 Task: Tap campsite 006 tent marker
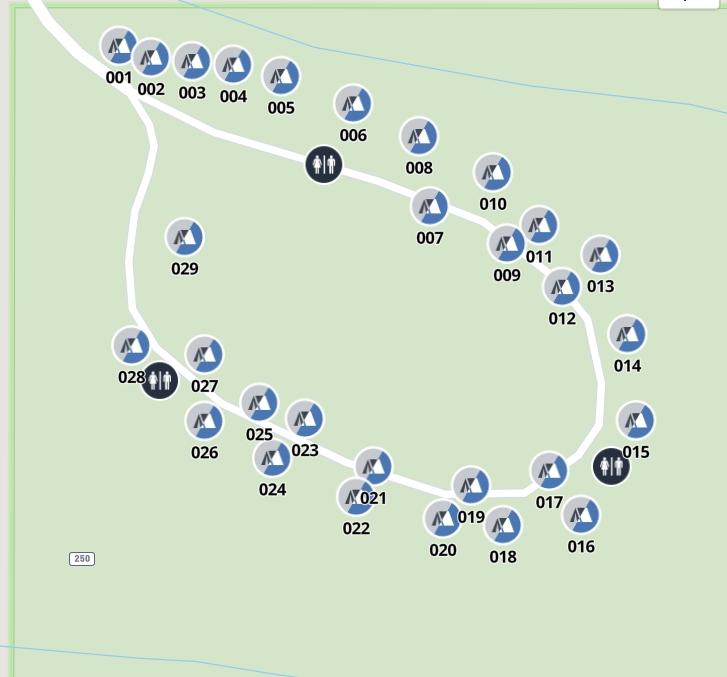(353, 104)
